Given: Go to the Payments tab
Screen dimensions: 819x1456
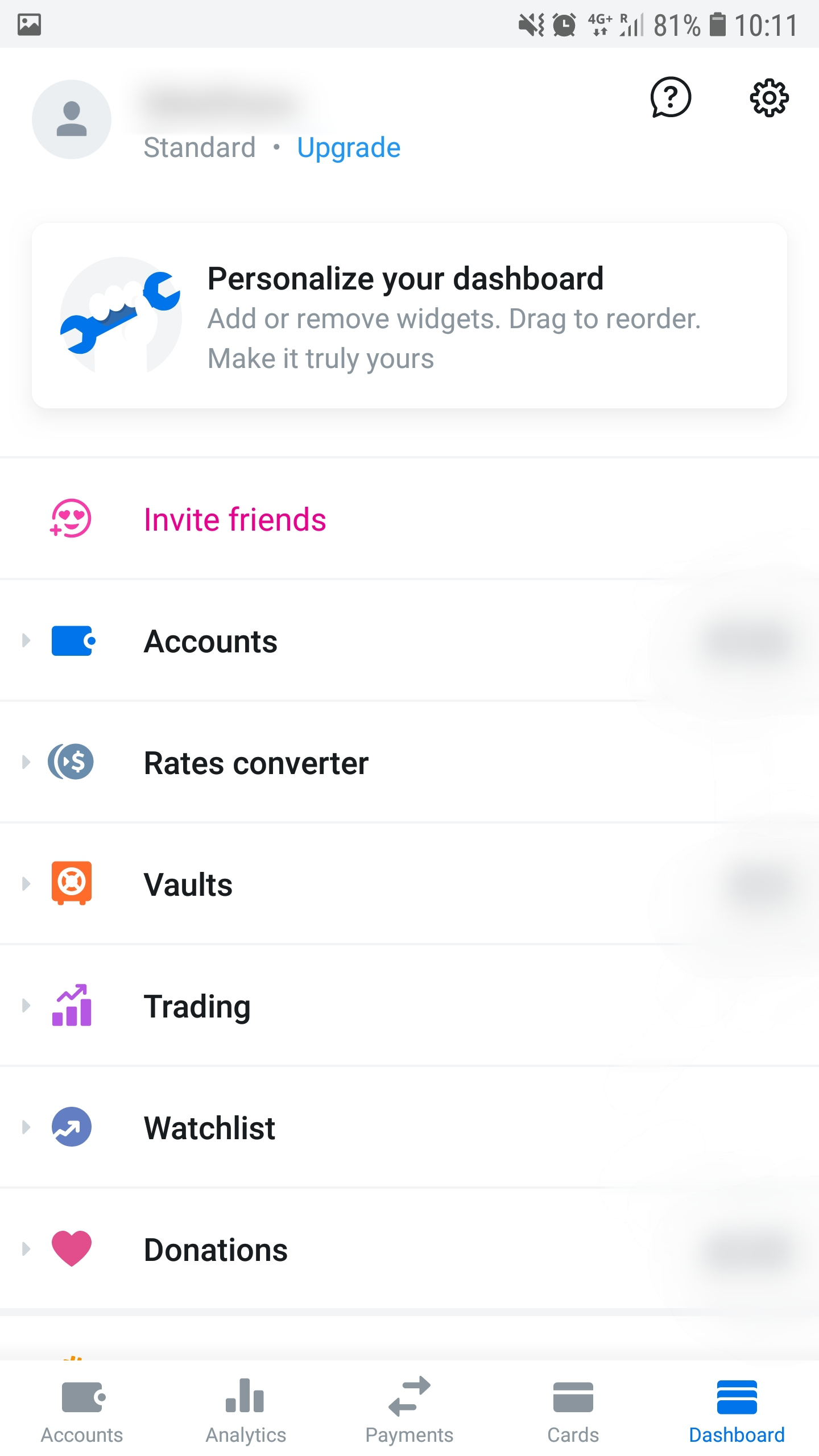Looking at the screenshot, I should click(x=409, y=1410).
